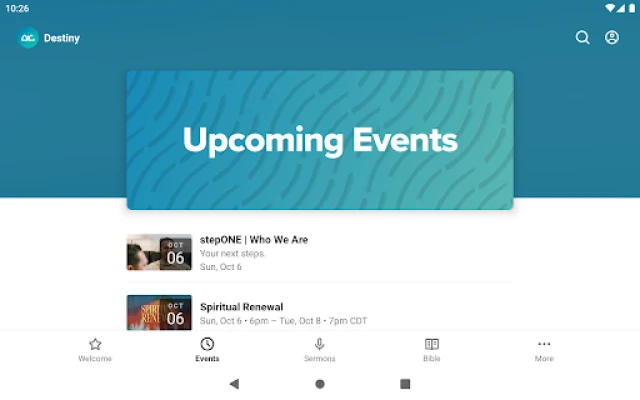Switch to the Welcome tab
The width and height of the screenshot is (640, 400).
click(95, 349)
